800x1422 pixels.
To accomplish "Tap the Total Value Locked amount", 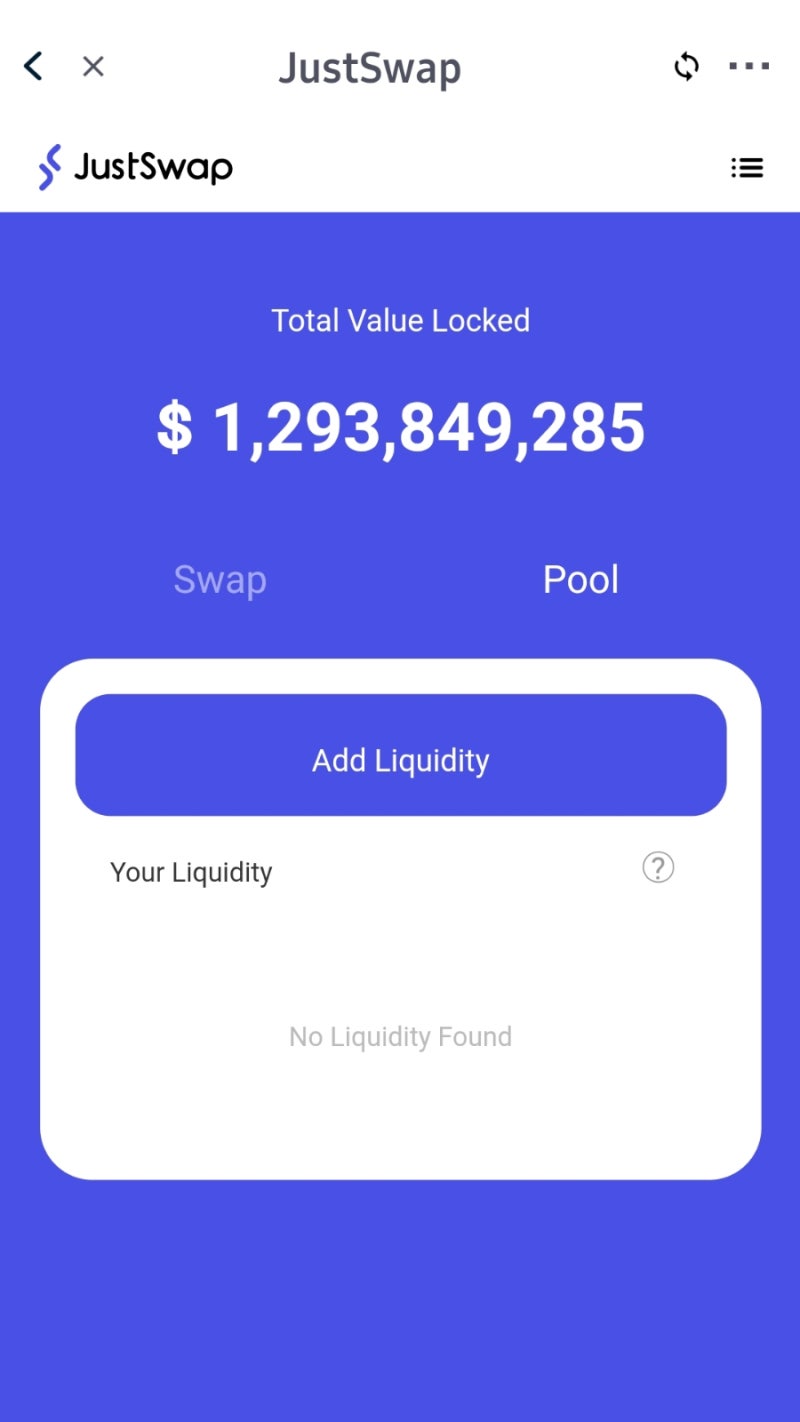I will coord(400,427).
